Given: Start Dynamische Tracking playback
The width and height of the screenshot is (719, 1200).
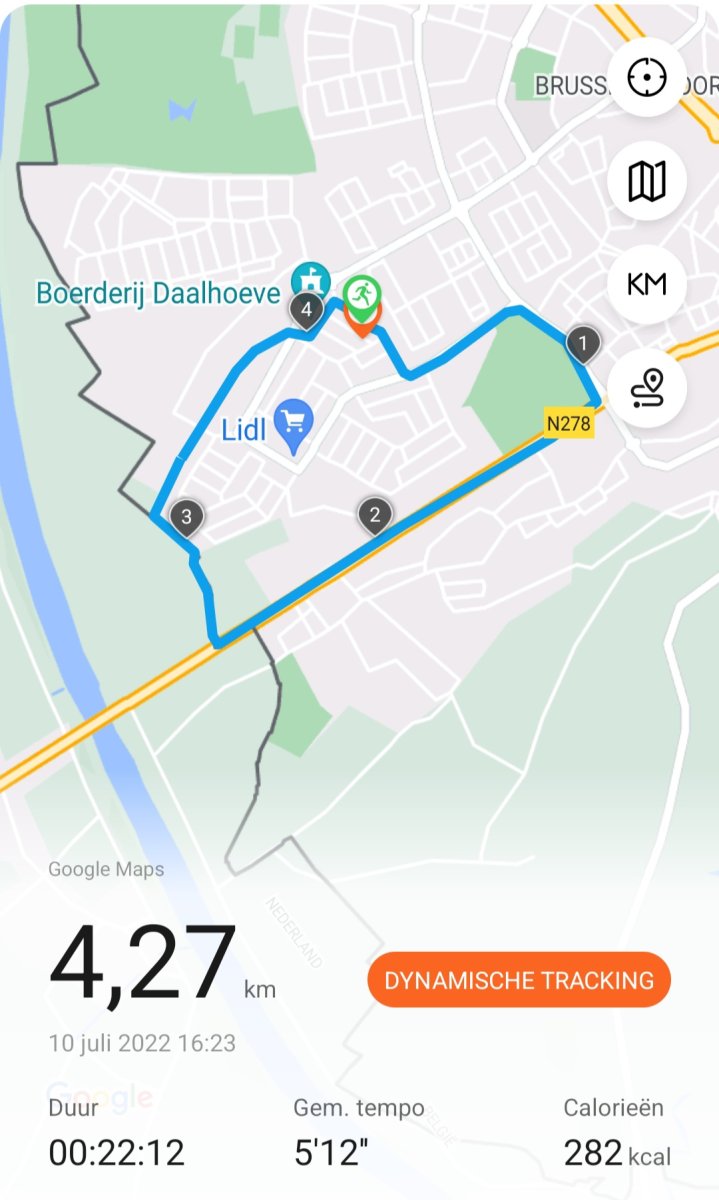Looking at the screenshot, I should coord(518,980).
